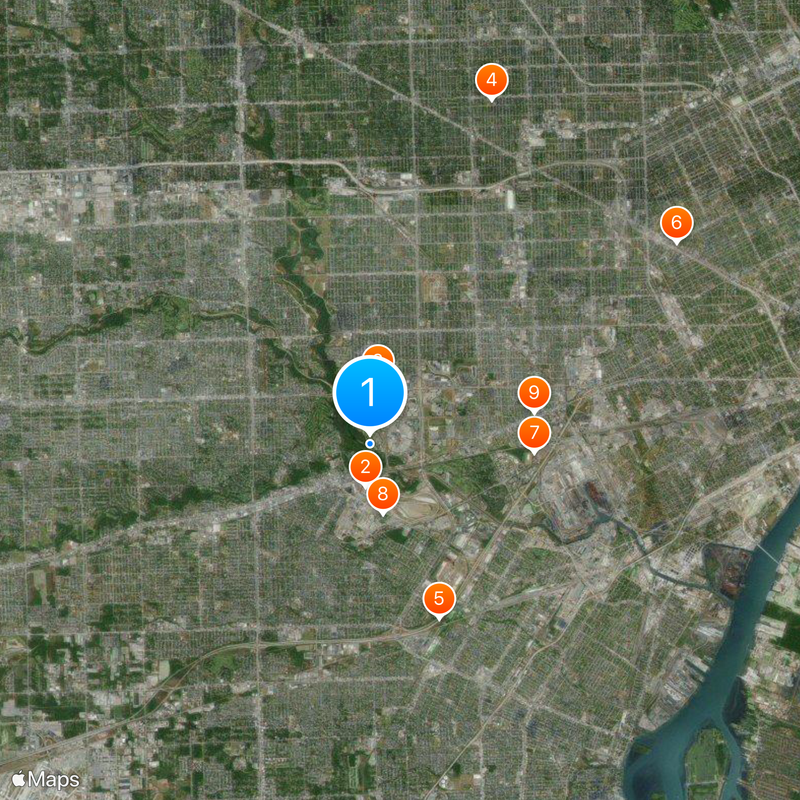Tap map pin number 2
The image size is (800, 800).
(x=365, y=466)
